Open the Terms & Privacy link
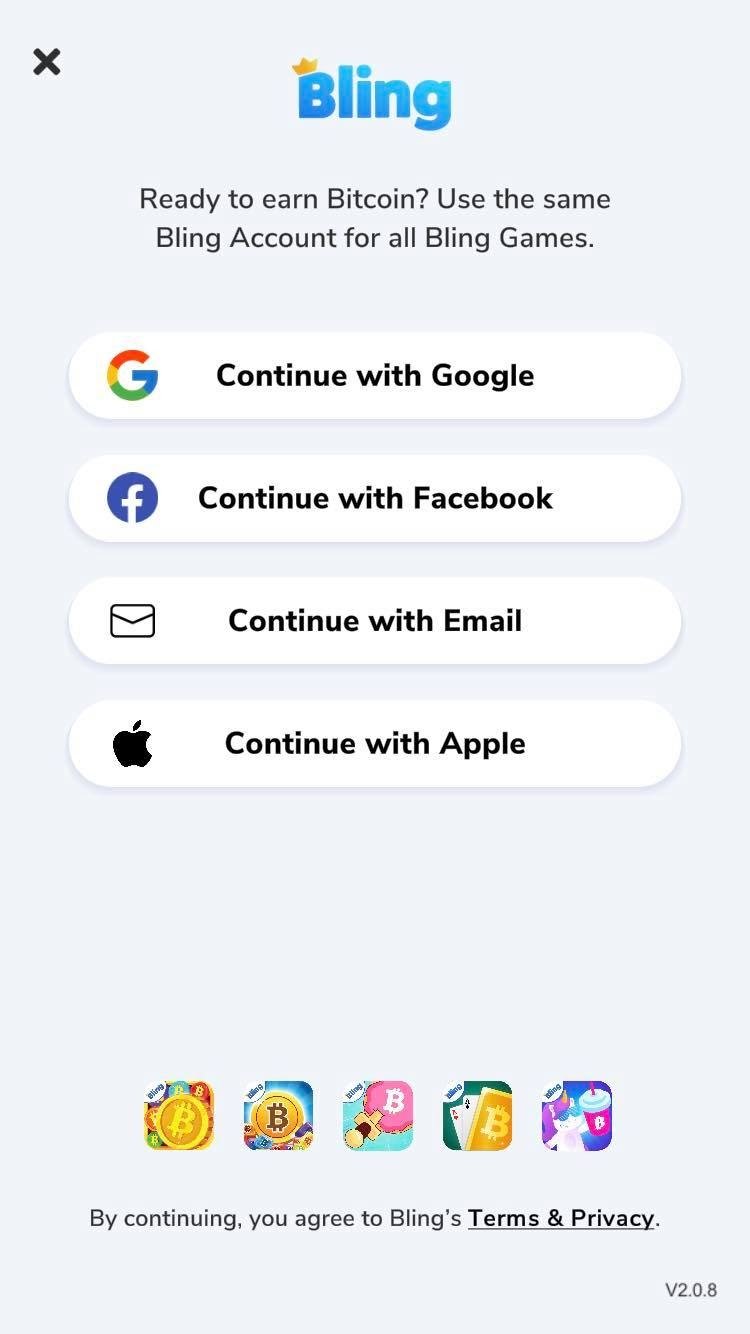The image size is (750, 1334). [561, 1218]
